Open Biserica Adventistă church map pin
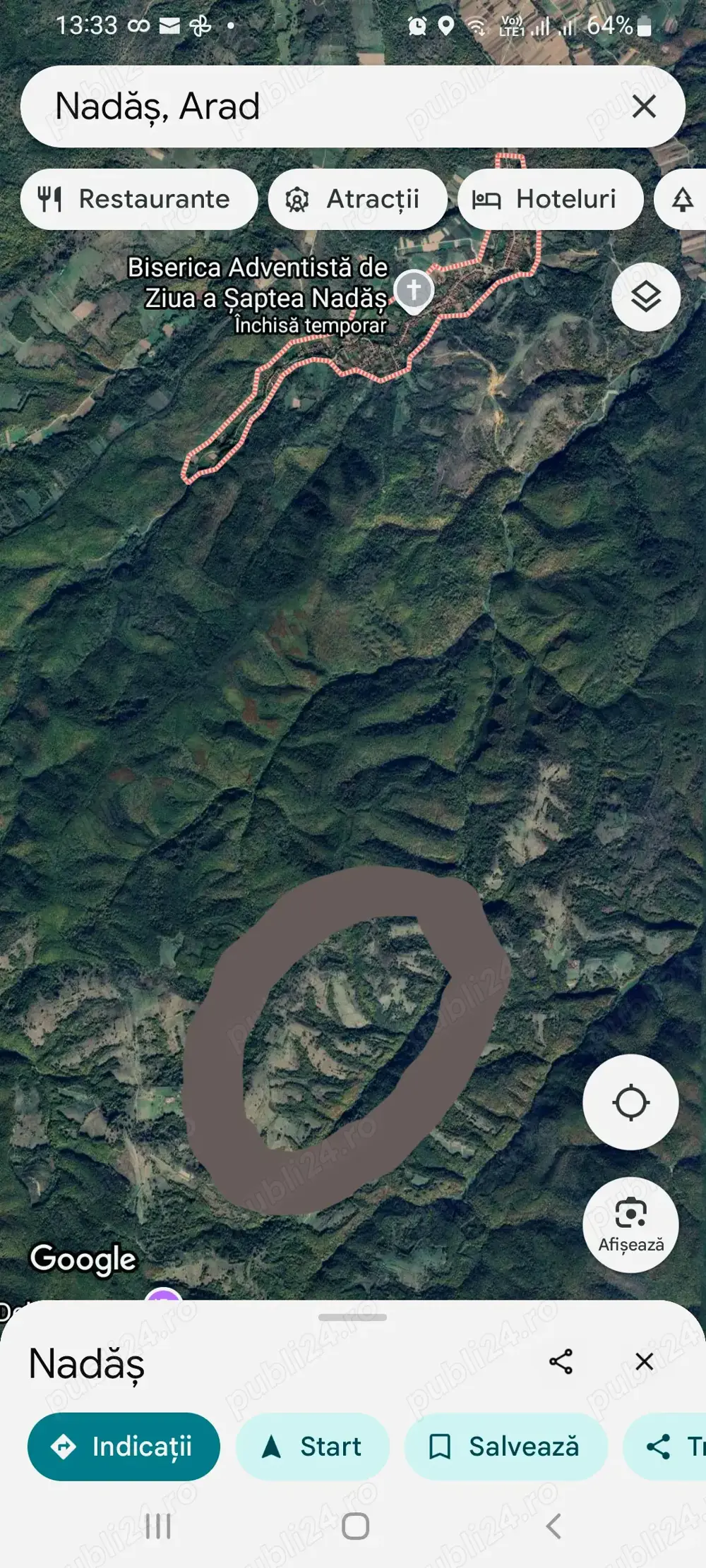This screenshot has height=1568, width=706. (x=414, y=290)
